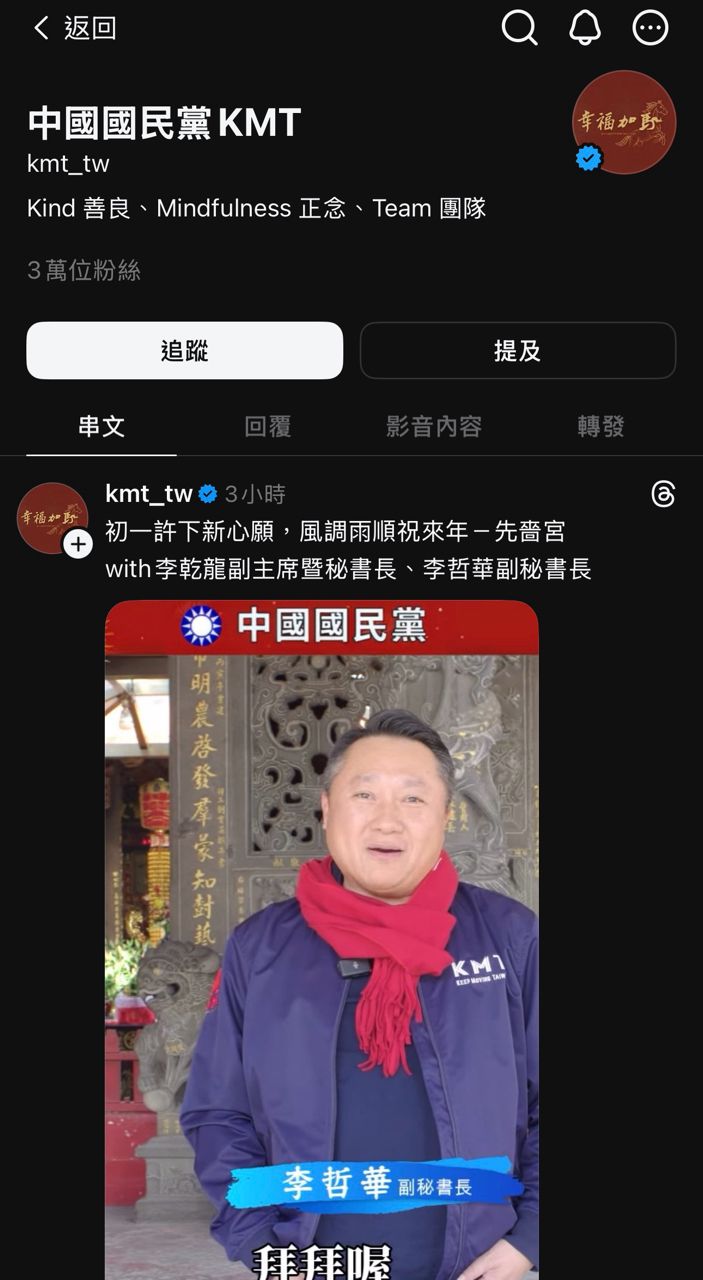The image size is (703, 1280).
Task: Switch to the 影音內容 tab
Action: pyautogui.click(x=434, y=426)
